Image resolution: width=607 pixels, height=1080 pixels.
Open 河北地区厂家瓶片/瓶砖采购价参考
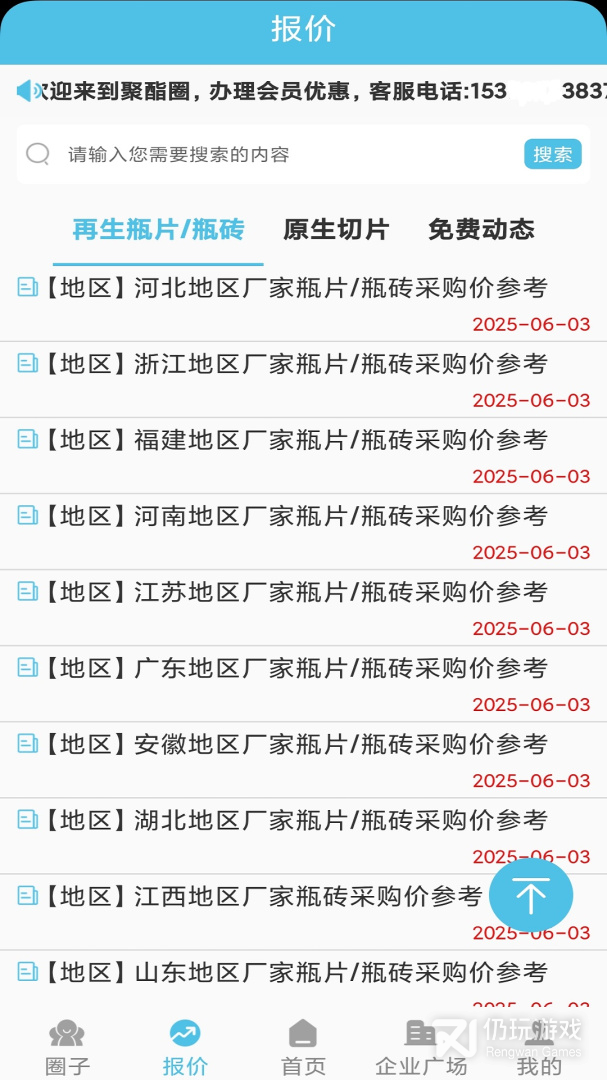(x=295, y=289)
